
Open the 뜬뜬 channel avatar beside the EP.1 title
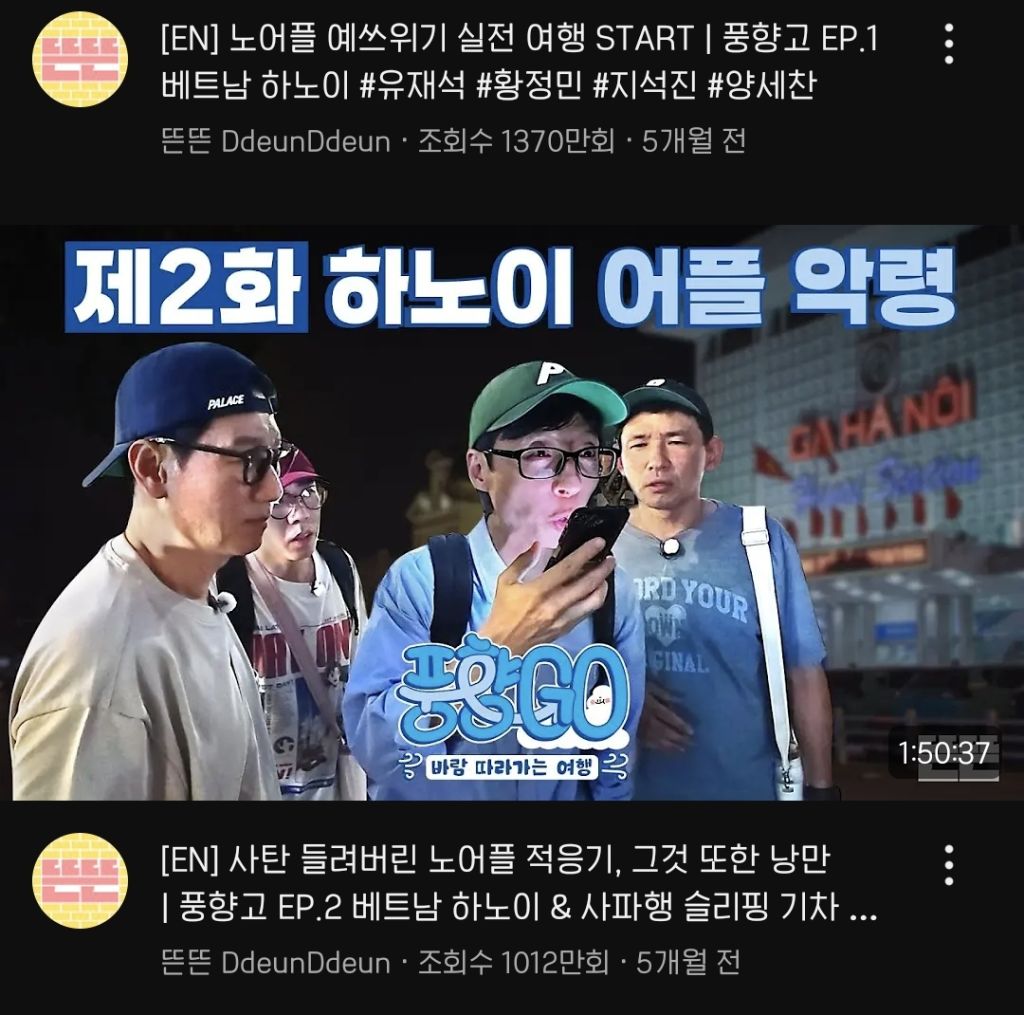point(79,60)
